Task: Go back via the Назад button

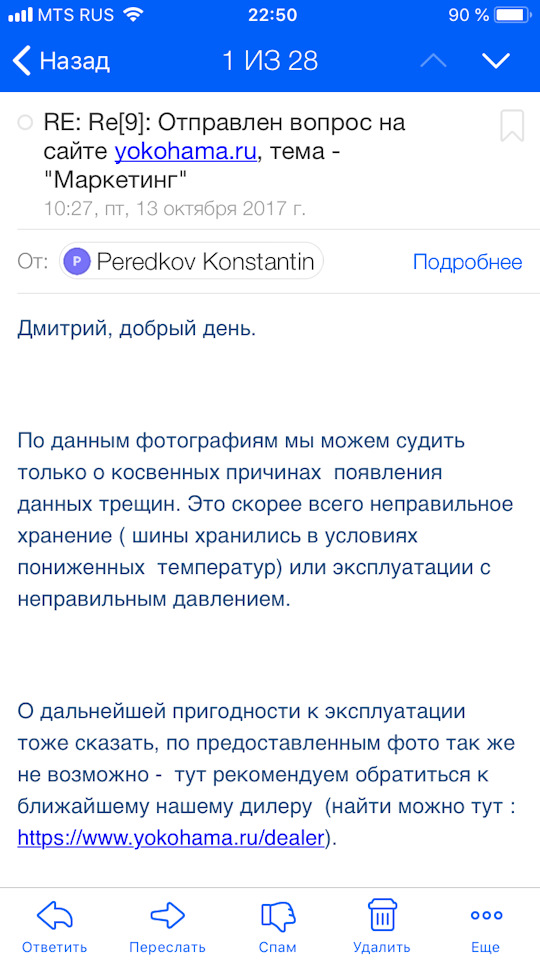Action: pos(61,61)
